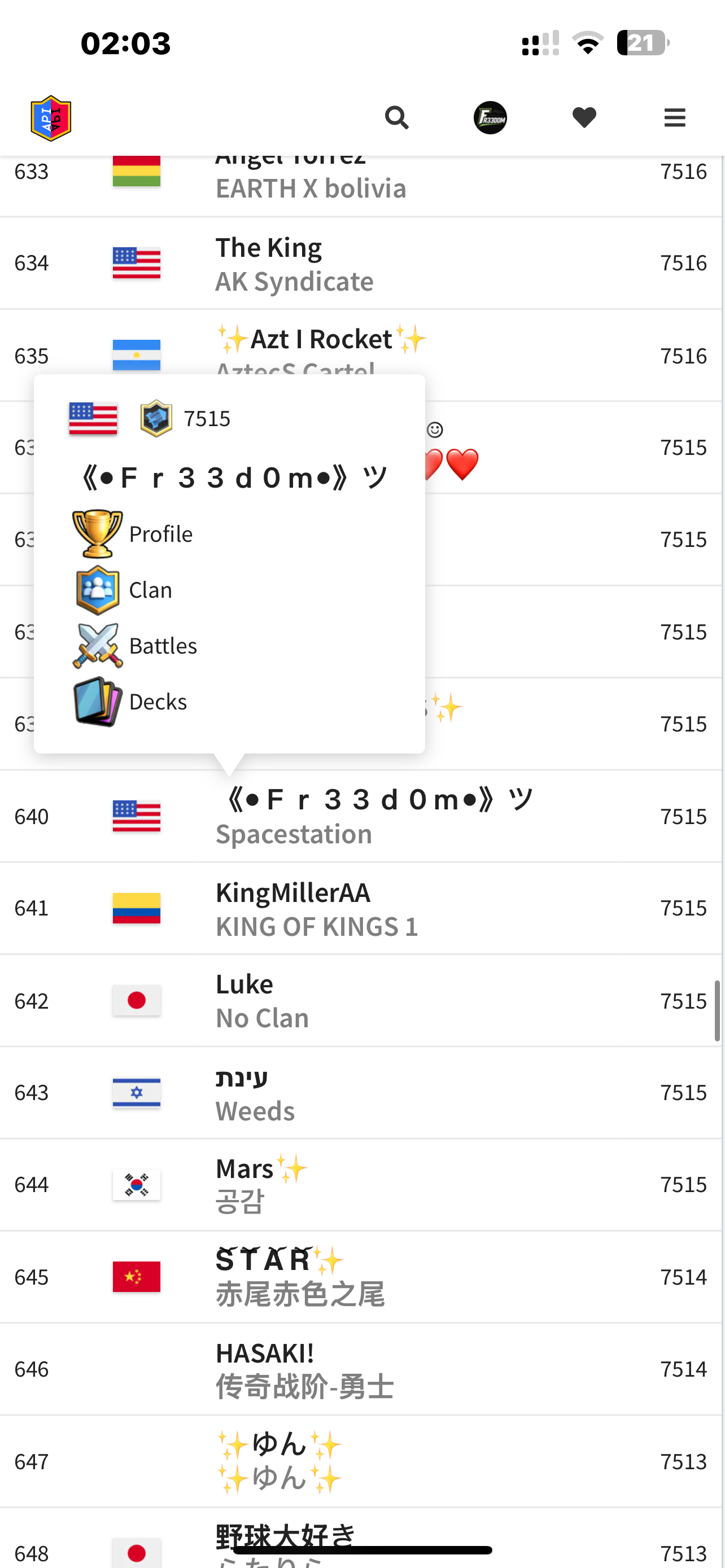Viewport: 725px width, 1568px height.
Task: Select the player row ranked 643 in clan Weeds
Action: (x=361, y=1093)
